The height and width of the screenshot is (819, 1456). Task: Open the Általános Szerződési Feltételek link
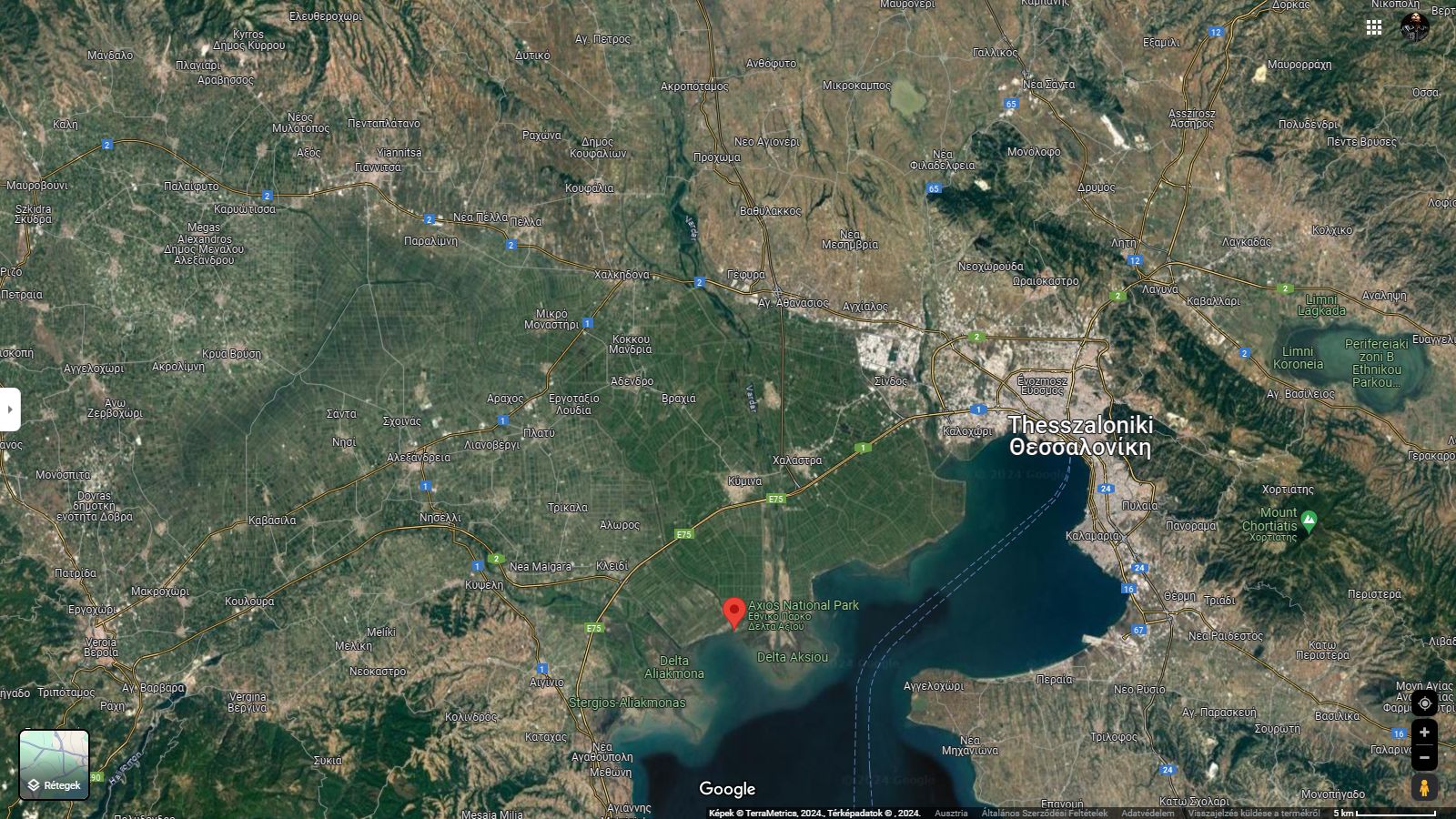[1044, 814]
